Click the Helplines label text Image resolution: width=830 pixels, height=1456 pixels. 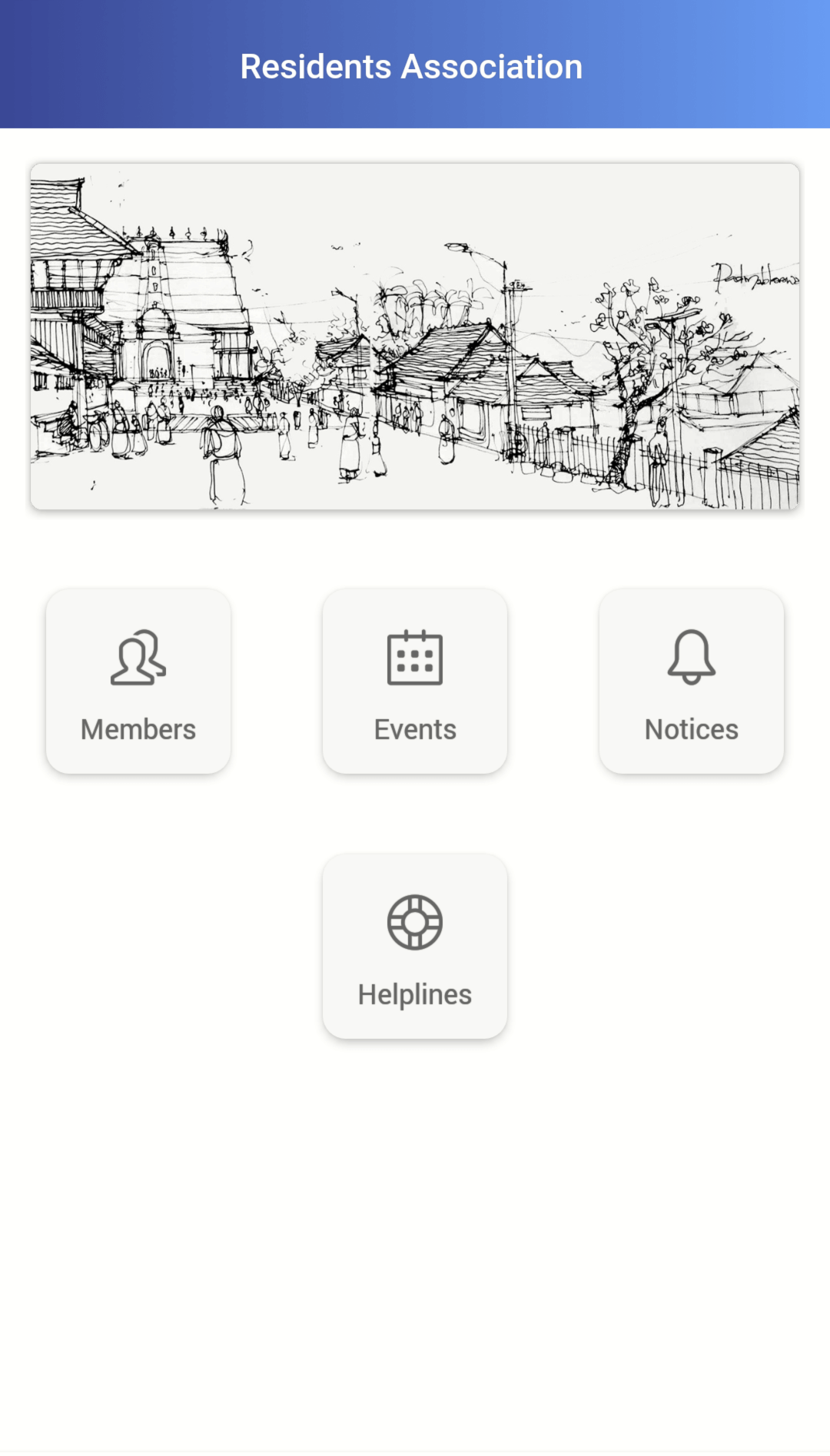click(x=414, y=993)
